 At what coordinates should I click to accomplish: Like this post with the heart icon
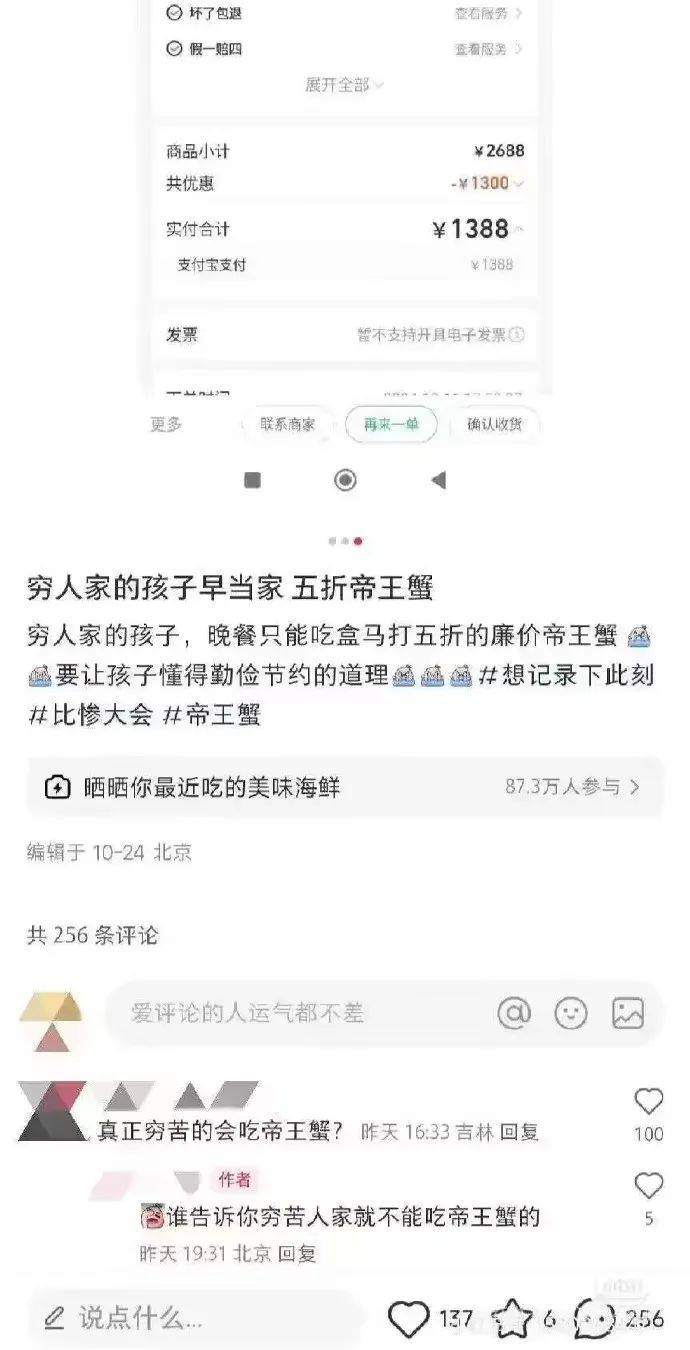pyautogui.click(x=408, y=1319)
